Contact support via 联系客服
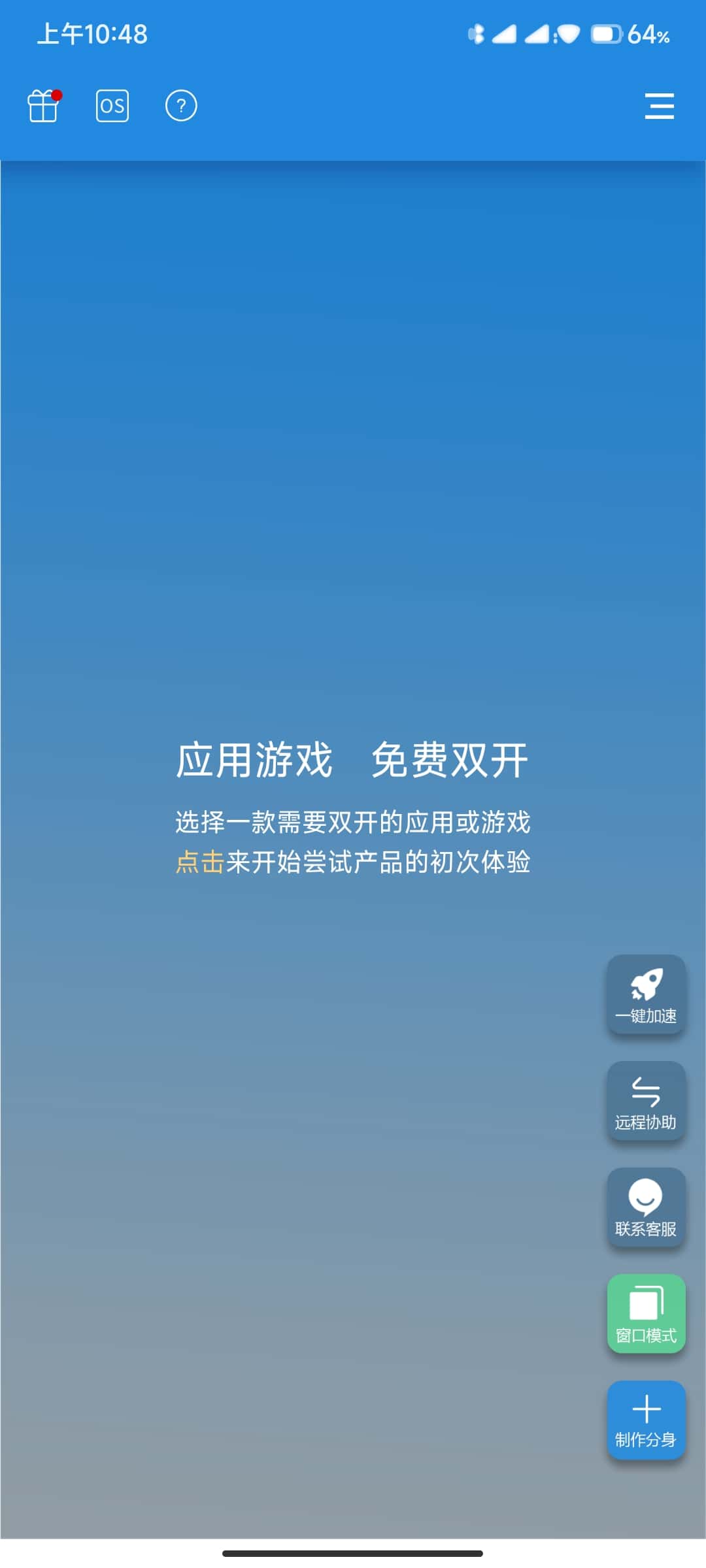The height and width of the screenshot is (1568, 706). [x=646, y=1207]
